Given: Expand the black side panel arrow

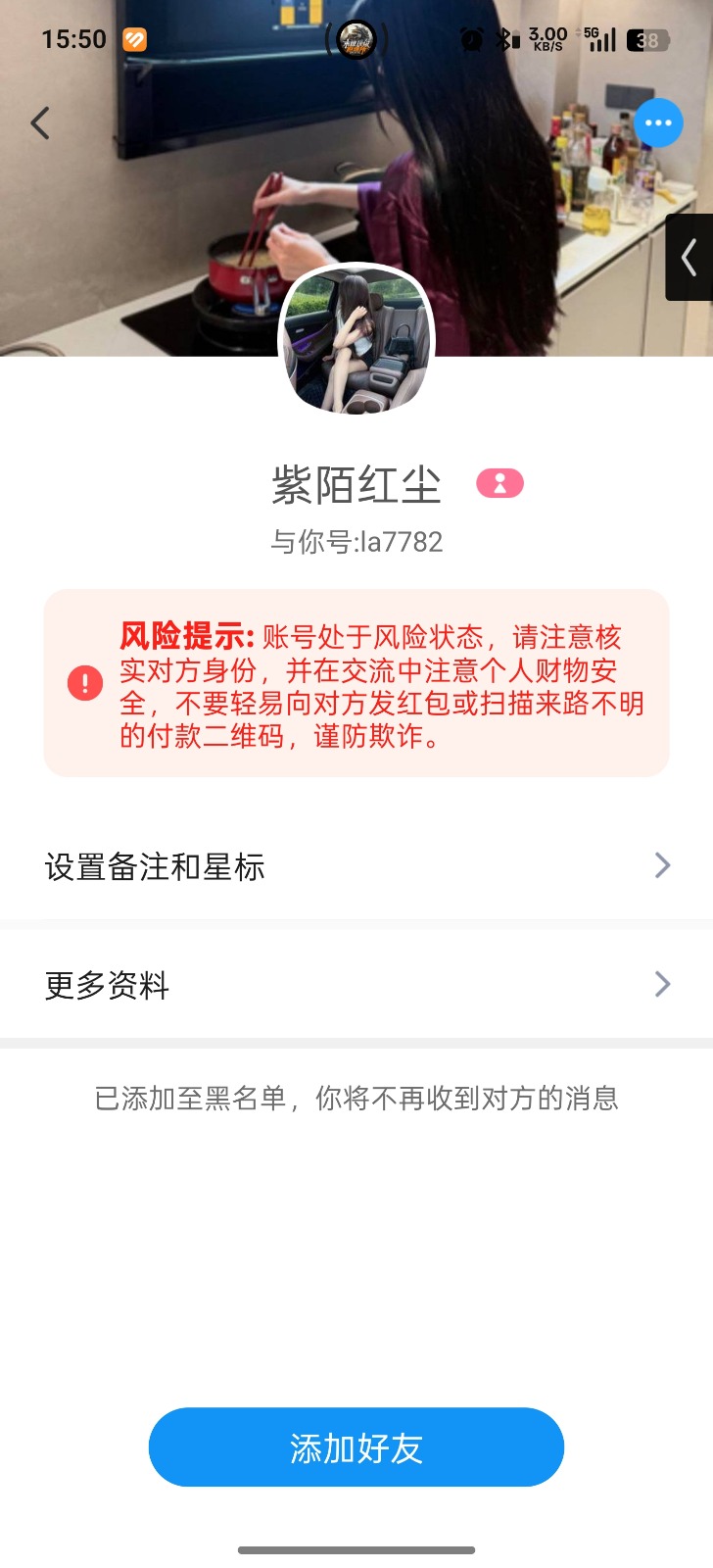Looking at the screenshot, I should 689,258.
